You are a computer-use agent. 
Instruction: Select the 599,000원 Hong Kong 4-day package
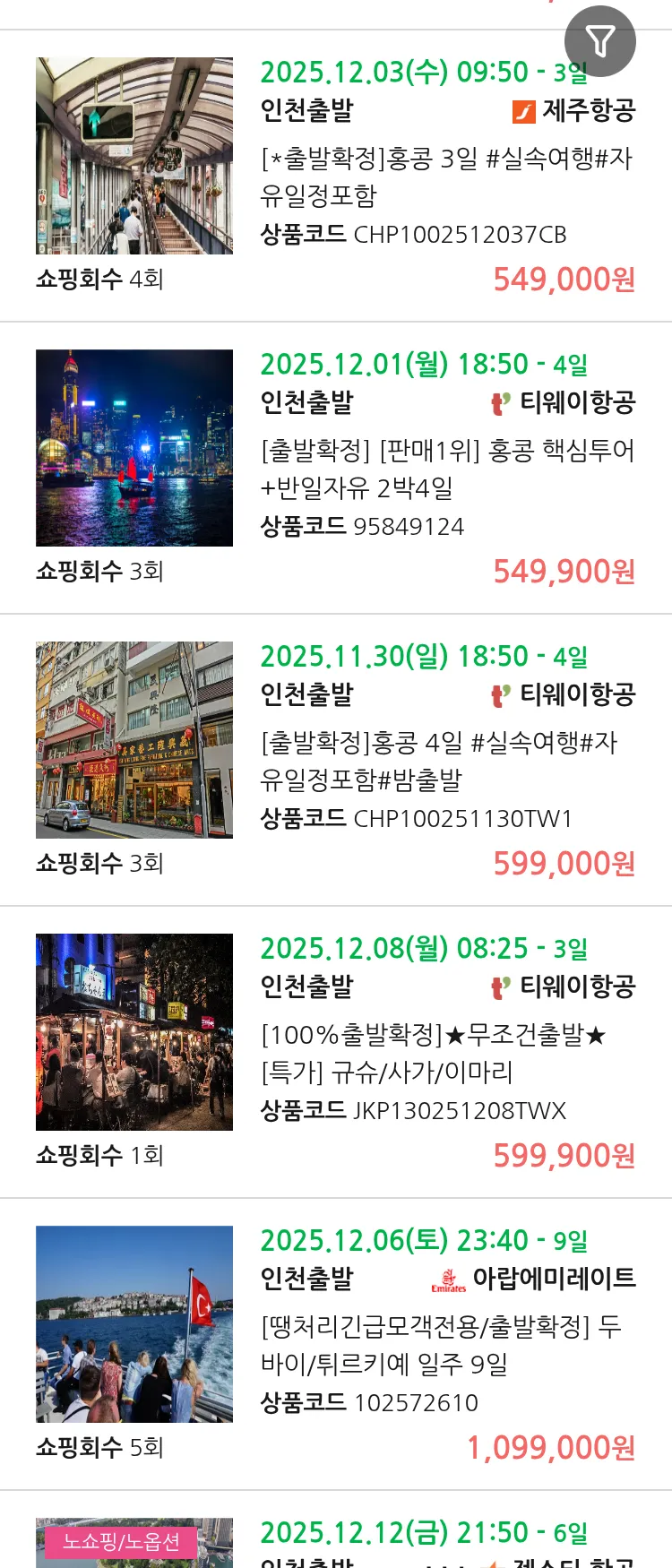[446, 761]
